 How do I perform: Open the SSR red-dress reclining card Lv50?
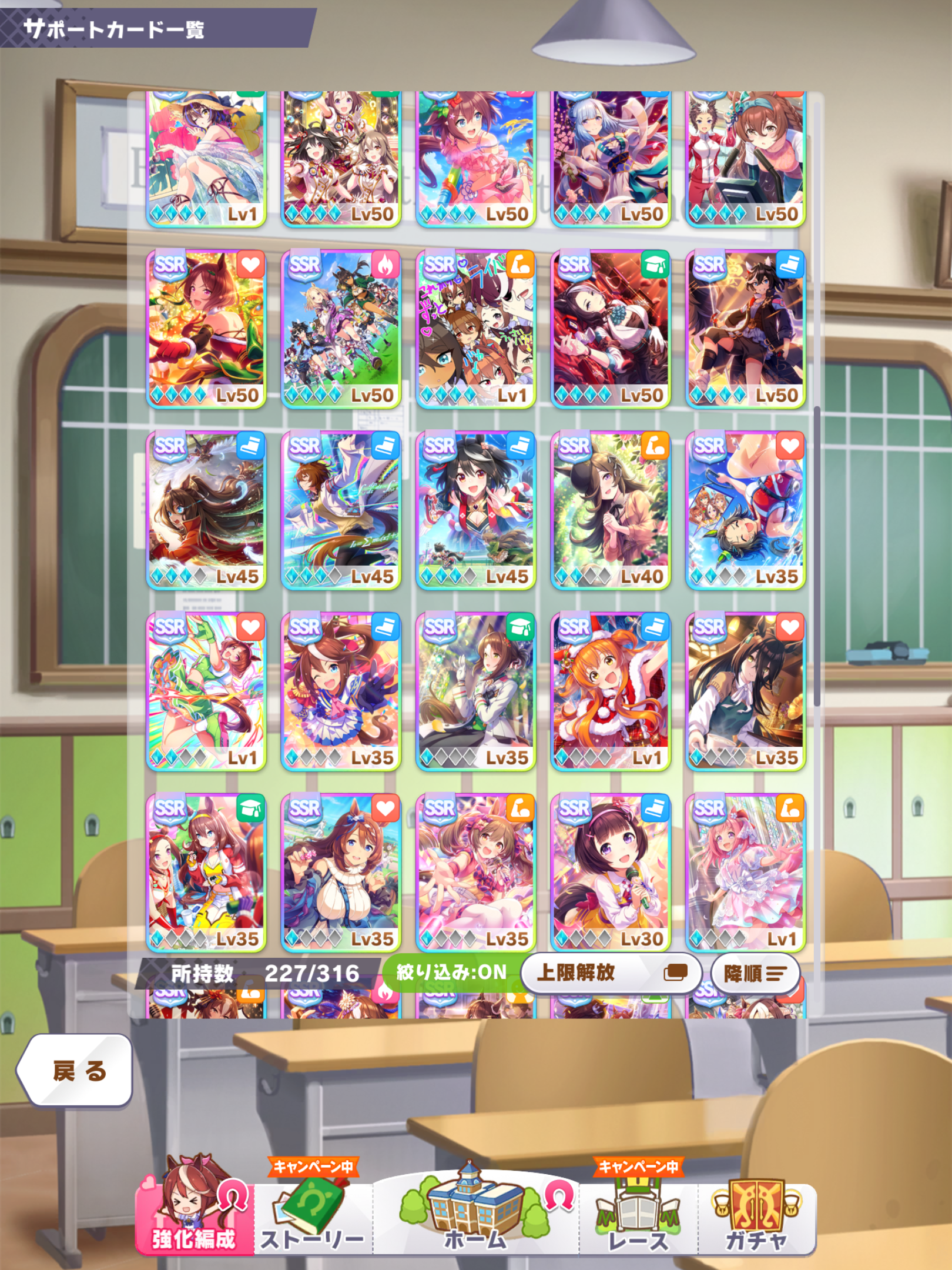tap(611, 329)
